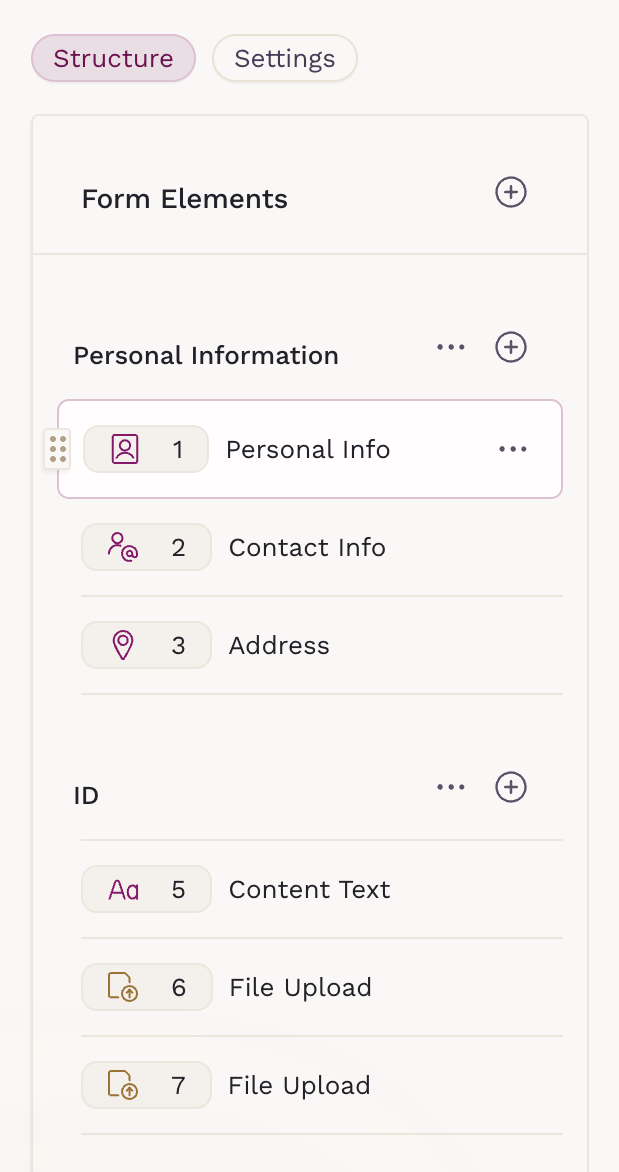This screenshot has height=1172, width=619.
Task: Open Personal Information section options menu
Action: 451,347
